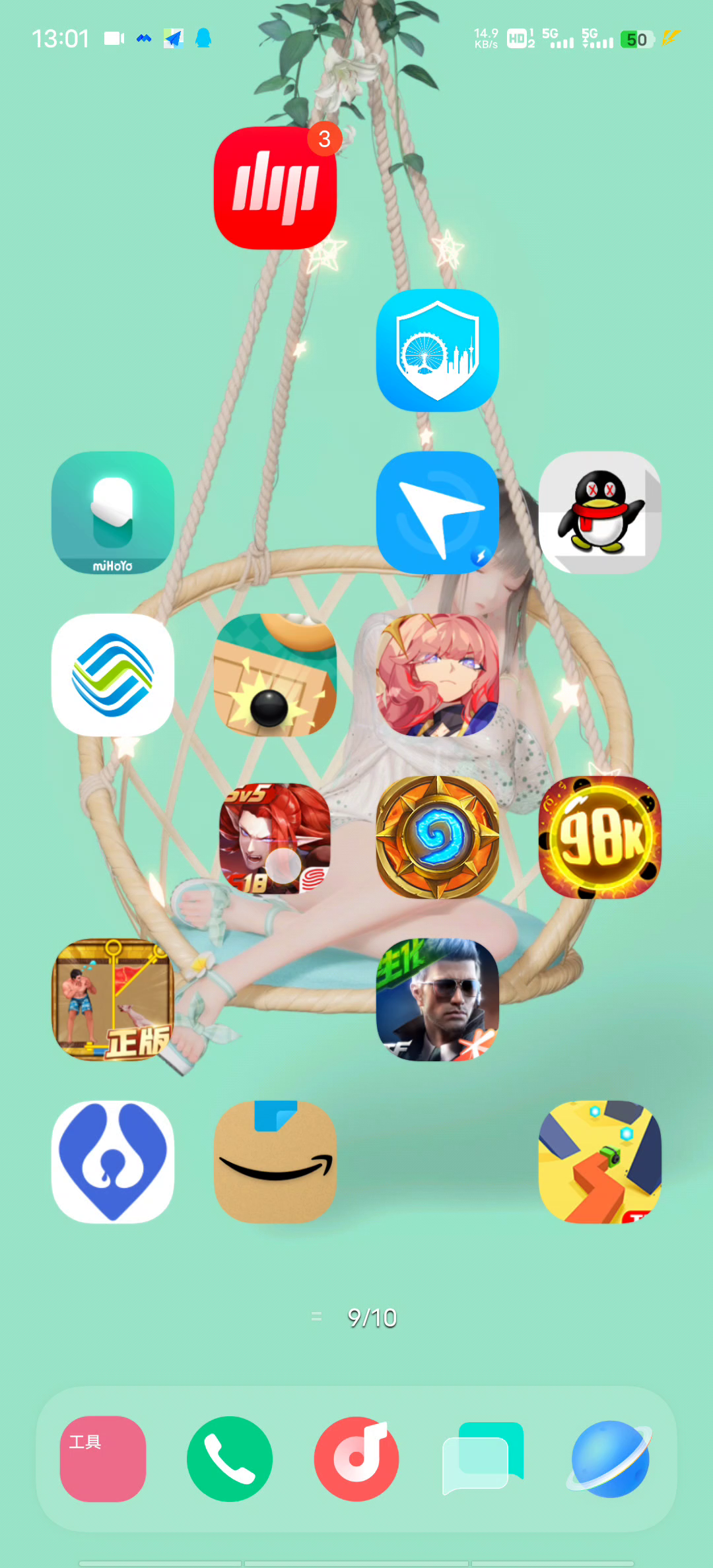Open the China Mobile app
This screenshot has height=1568, width=713.
113,675
